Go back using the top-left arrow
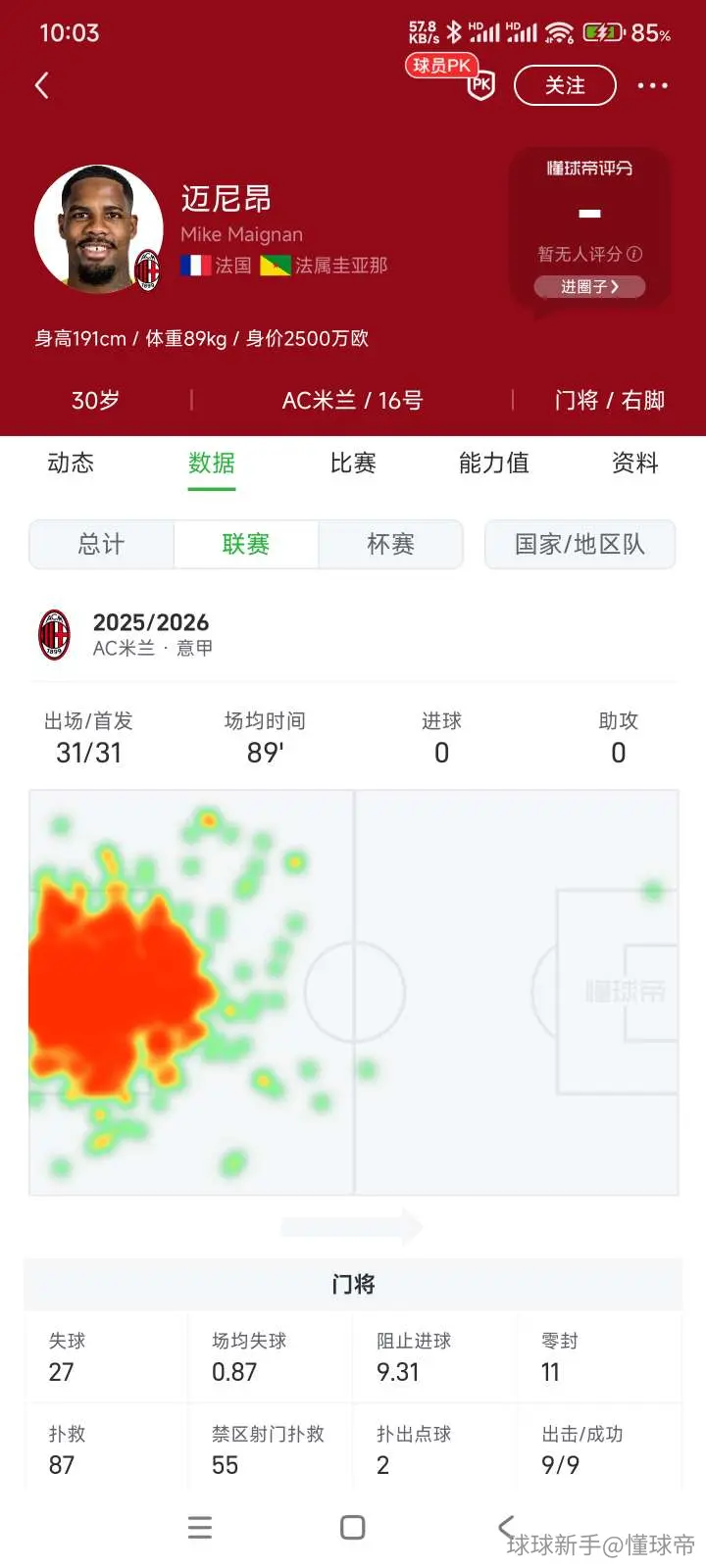706x1568 pixels. tap(42, 85)
